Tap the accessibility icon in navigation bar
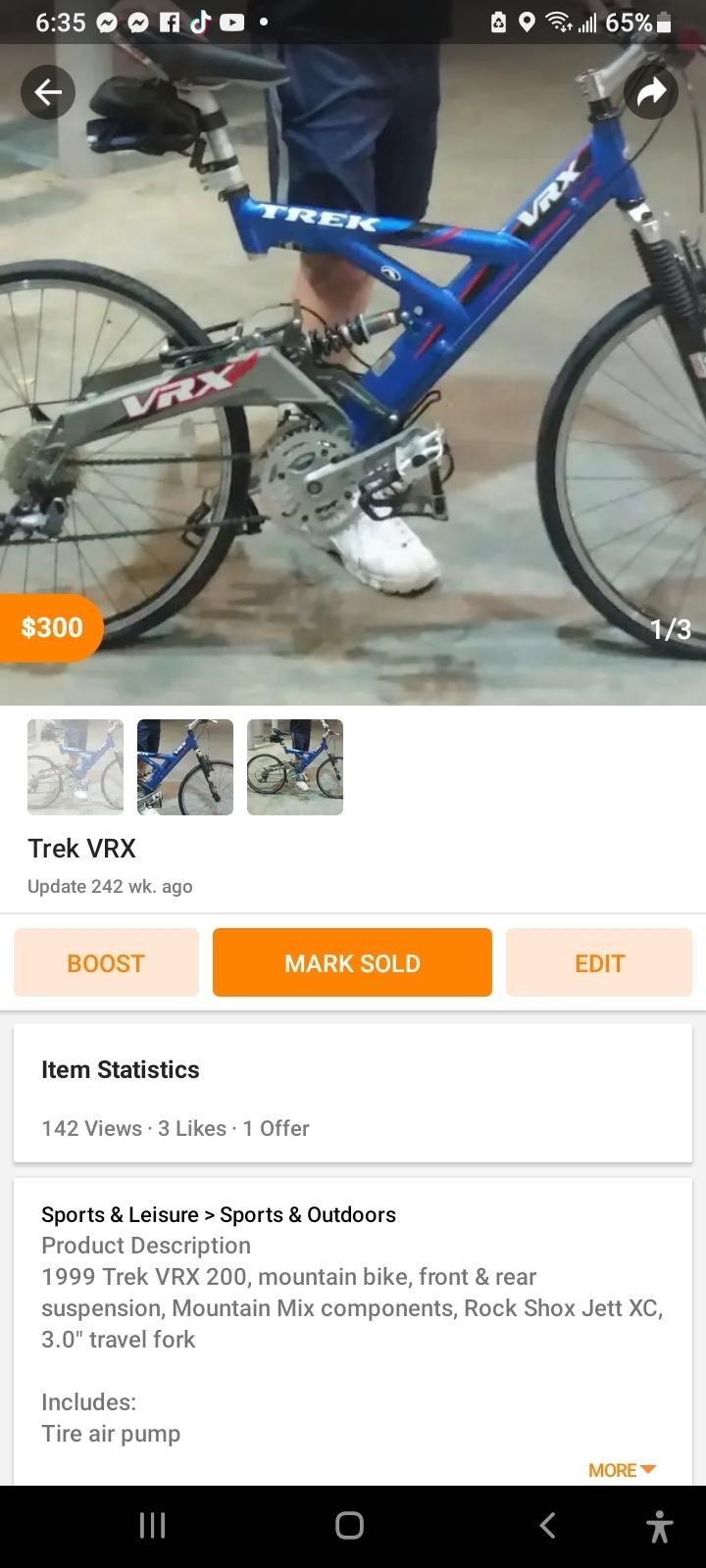 659,1525
